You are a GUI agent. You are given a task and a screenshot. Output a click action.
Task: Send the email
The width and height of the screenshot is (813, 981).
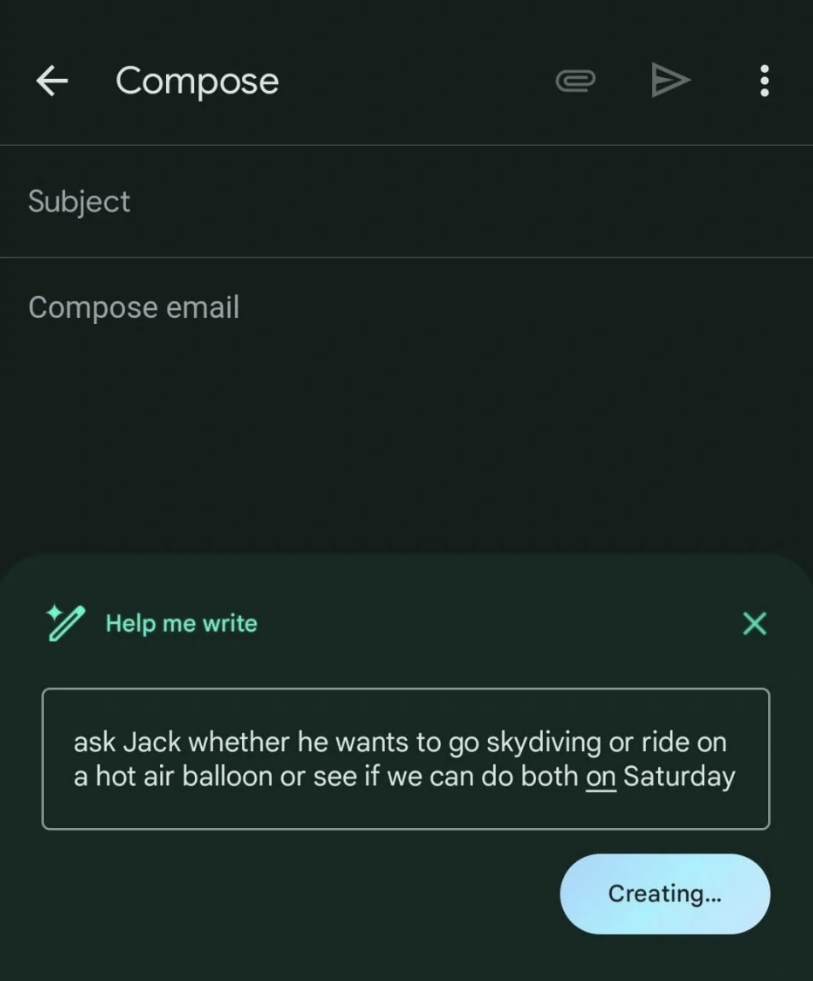[670, 81]
